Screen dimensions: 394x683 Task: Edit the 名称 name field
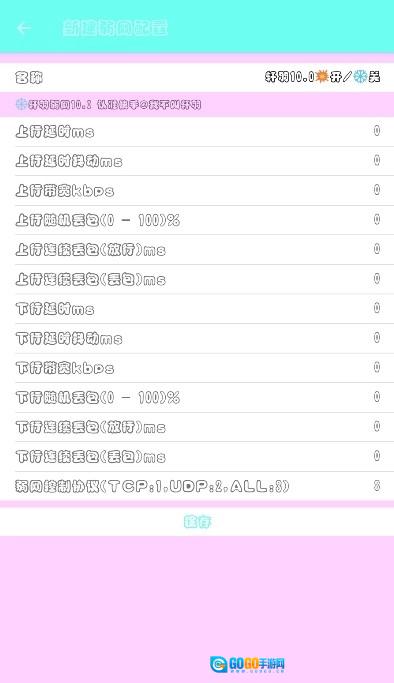tap(197, 78)
